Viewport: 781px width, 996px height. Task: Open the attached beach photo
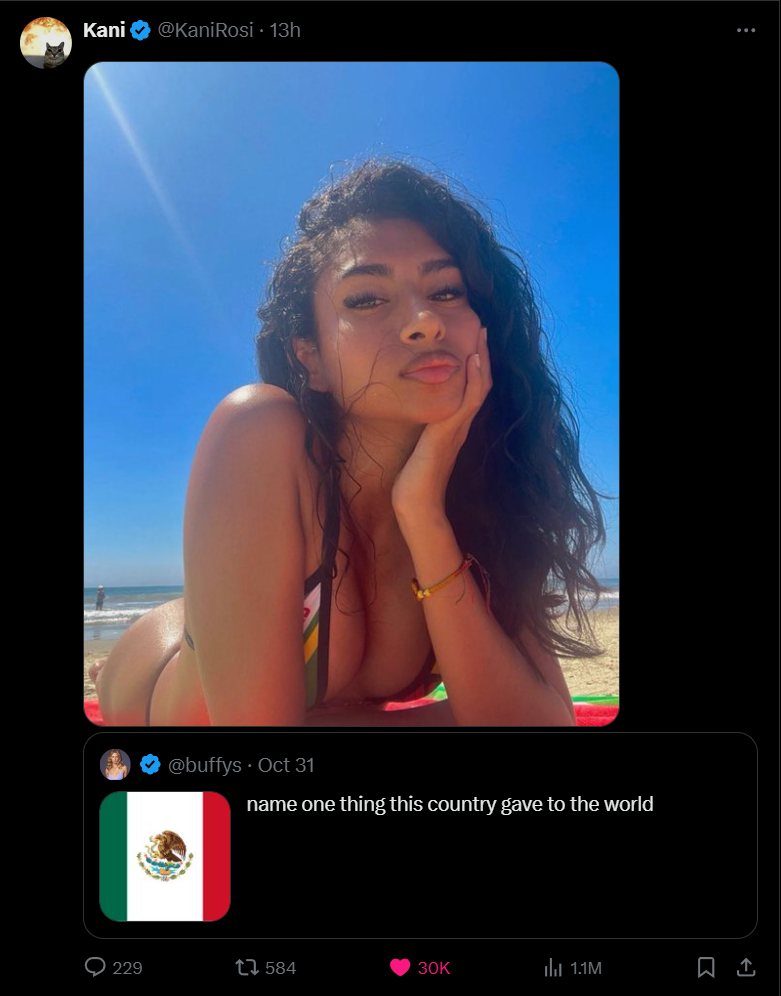click(351, 393)
